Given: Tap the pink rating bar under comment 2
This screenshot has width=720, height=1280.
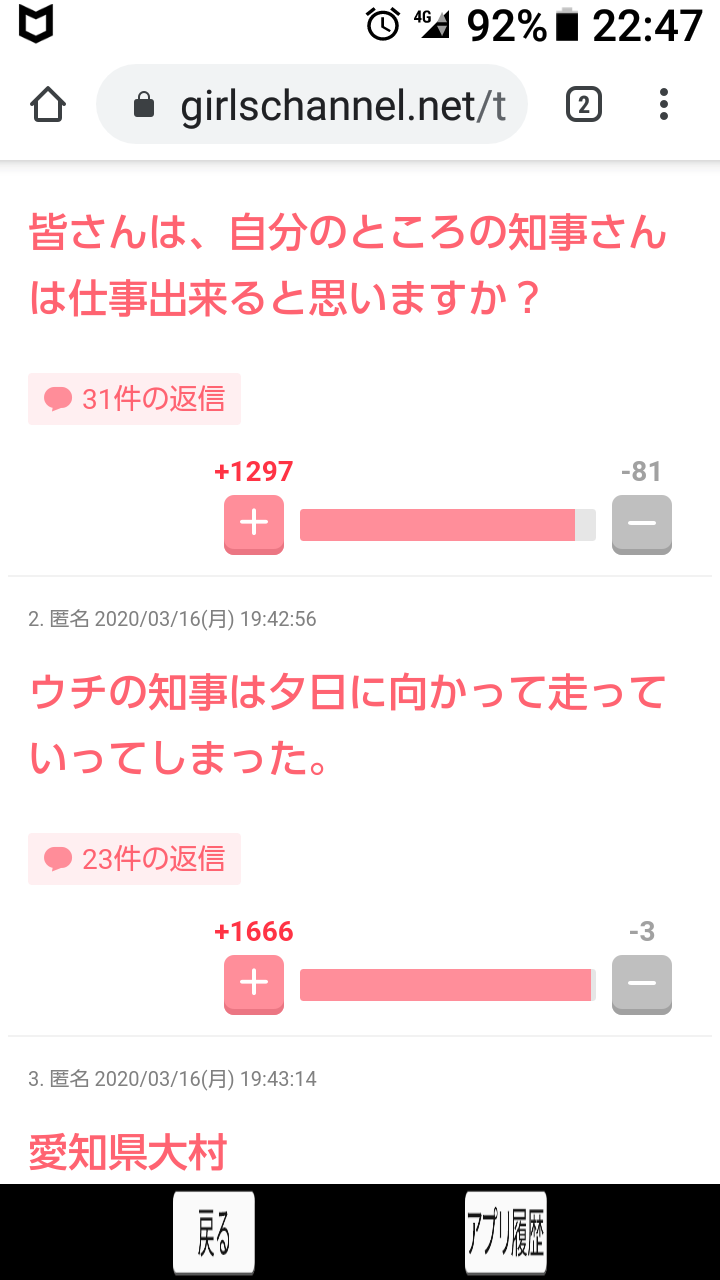Looking at the screenshot, I should click(x=447, y=984).
